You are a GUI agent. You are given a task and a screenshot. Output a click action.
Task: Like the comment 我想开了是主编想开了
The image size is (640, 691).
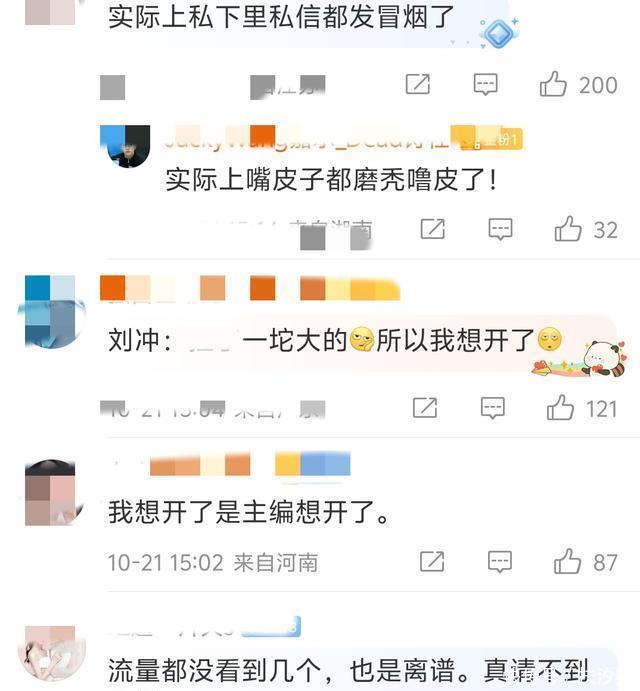[568, 562]
